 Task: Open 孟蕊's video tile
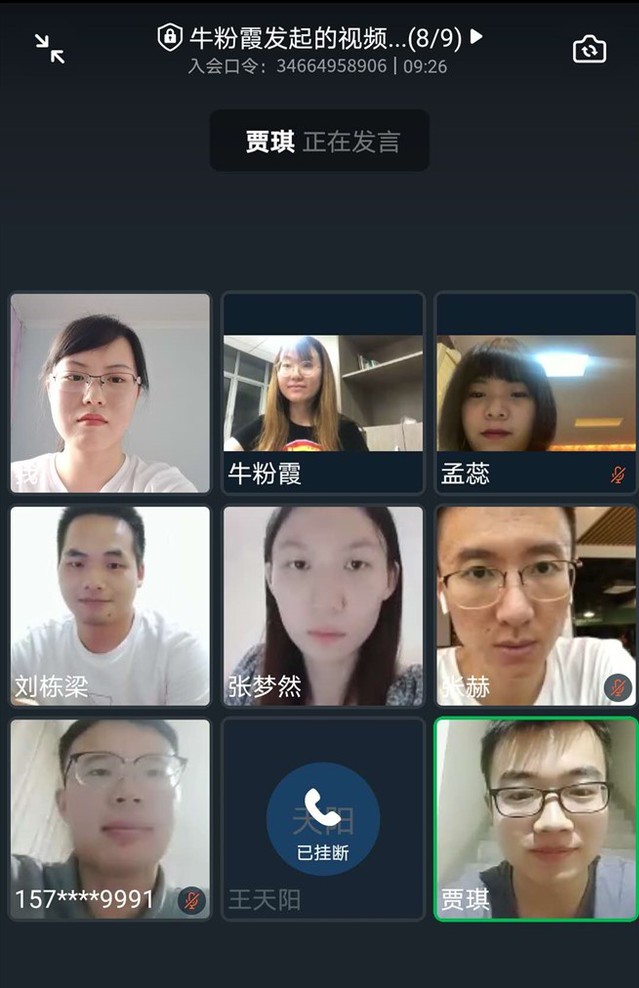tap(536, 393)
